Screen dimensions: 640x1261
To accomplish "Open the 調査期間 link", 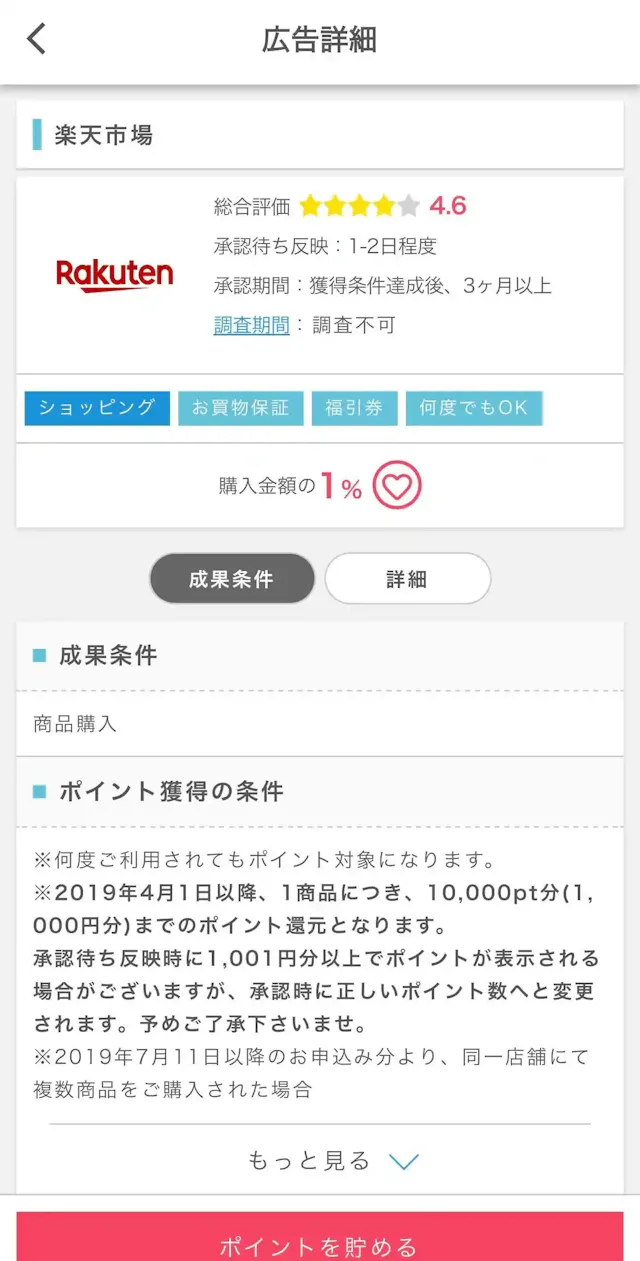I will [251, 325].
